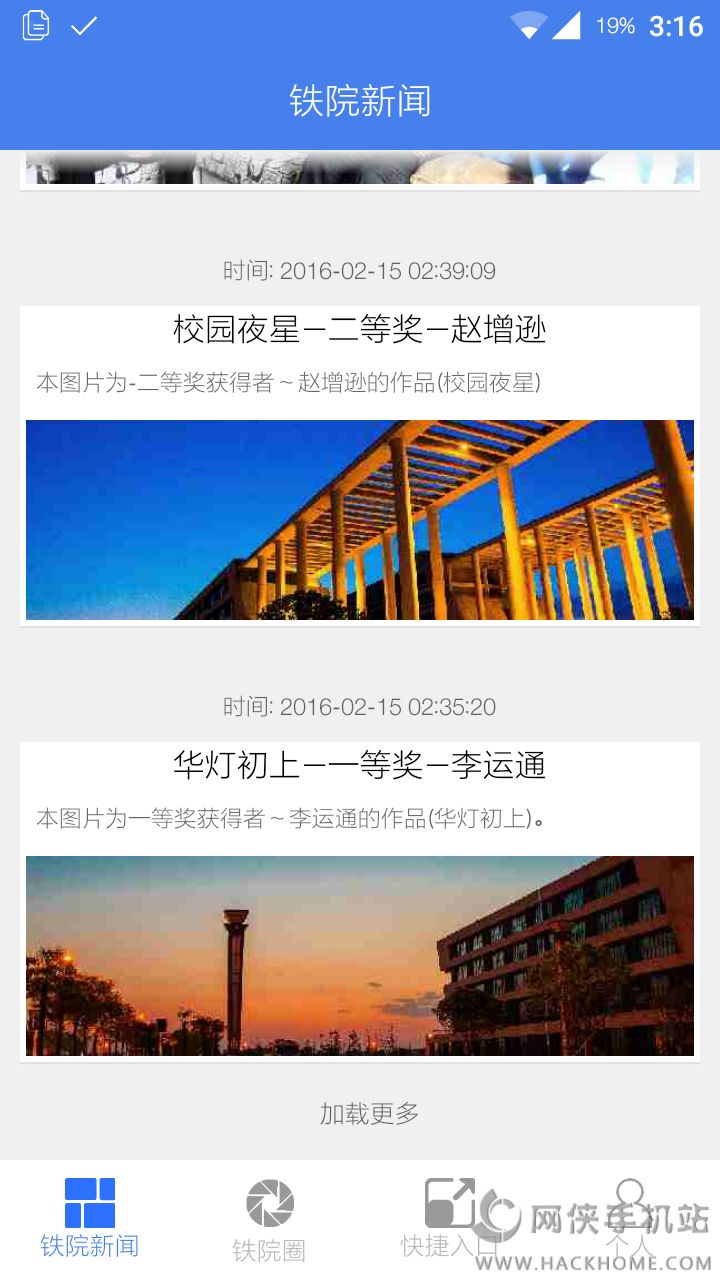The width and height of the screenshot is (720, 1280).
Task: Switch to the 铁院新闻 tab
Action: [90, 1218]
